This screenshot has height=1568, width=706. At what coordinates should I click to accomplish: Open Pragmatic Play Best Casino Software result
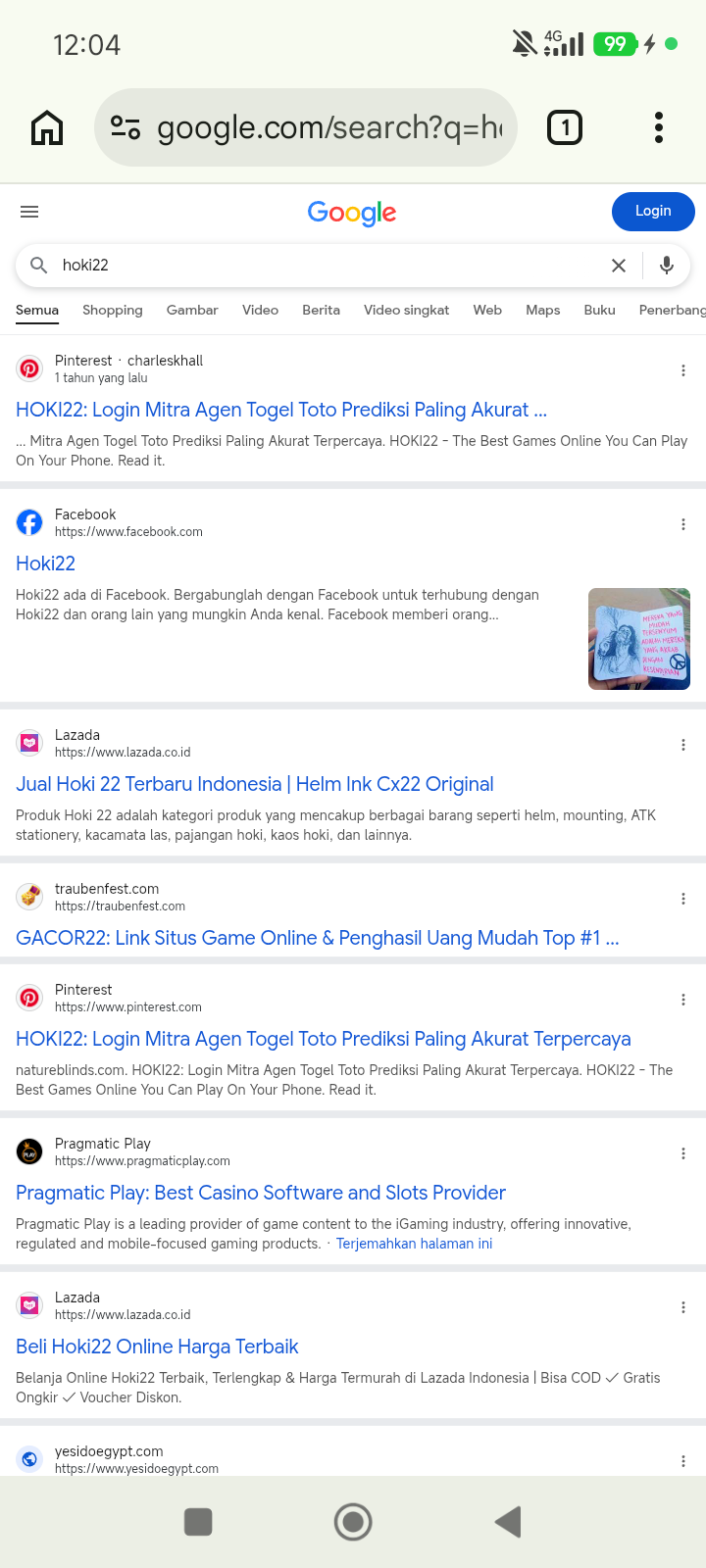pos(261,1193)
